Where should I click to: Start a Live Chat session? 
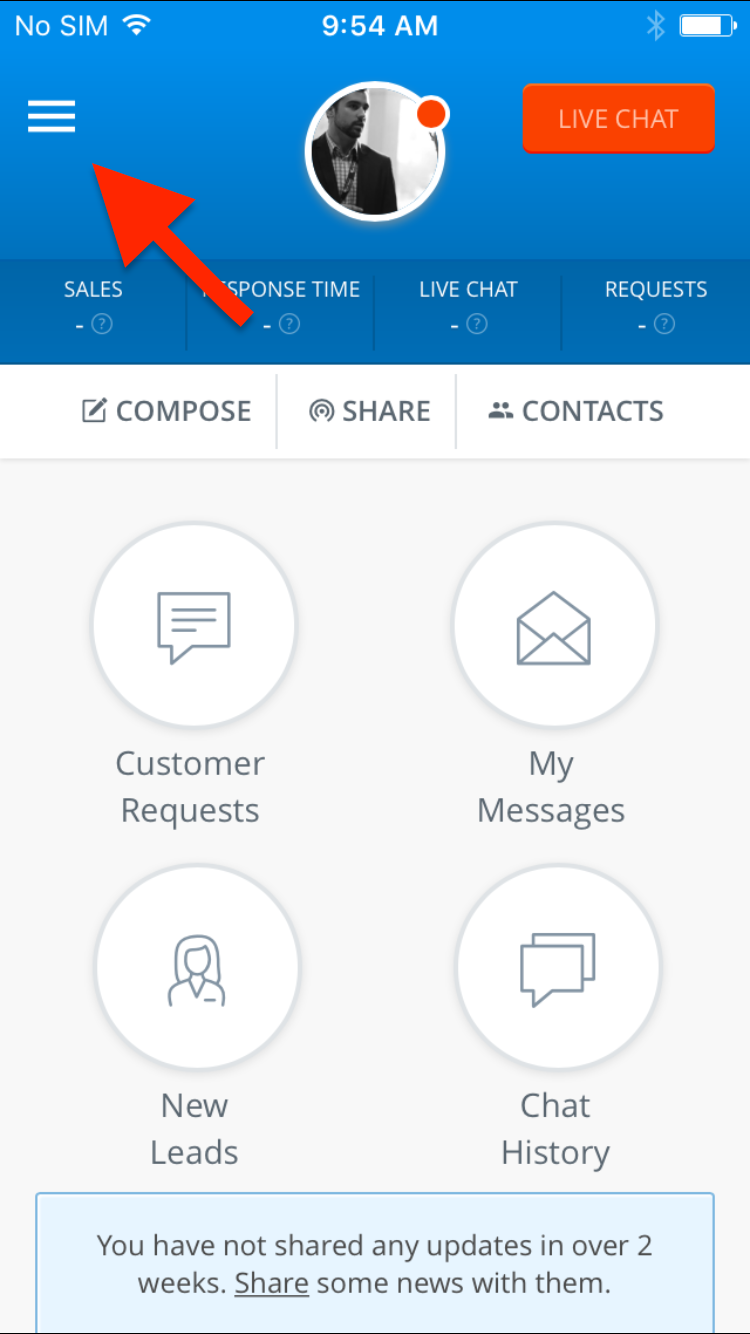(618, 119)
